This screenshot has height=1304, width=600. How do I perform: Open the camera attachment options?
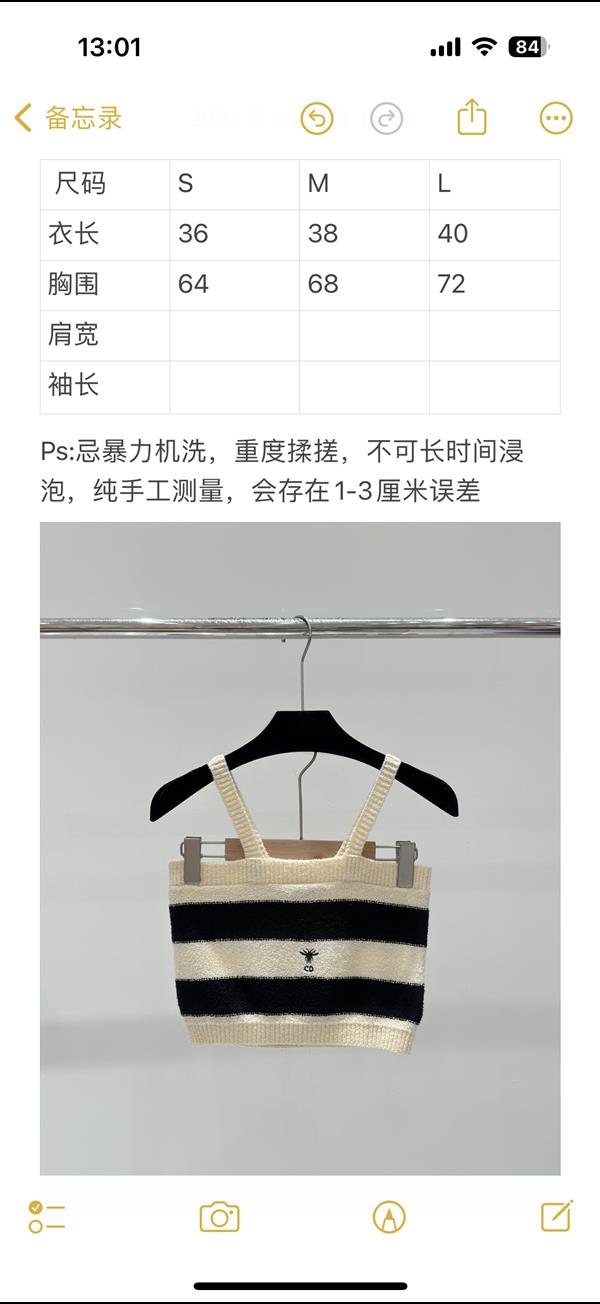pos(219,1217)
